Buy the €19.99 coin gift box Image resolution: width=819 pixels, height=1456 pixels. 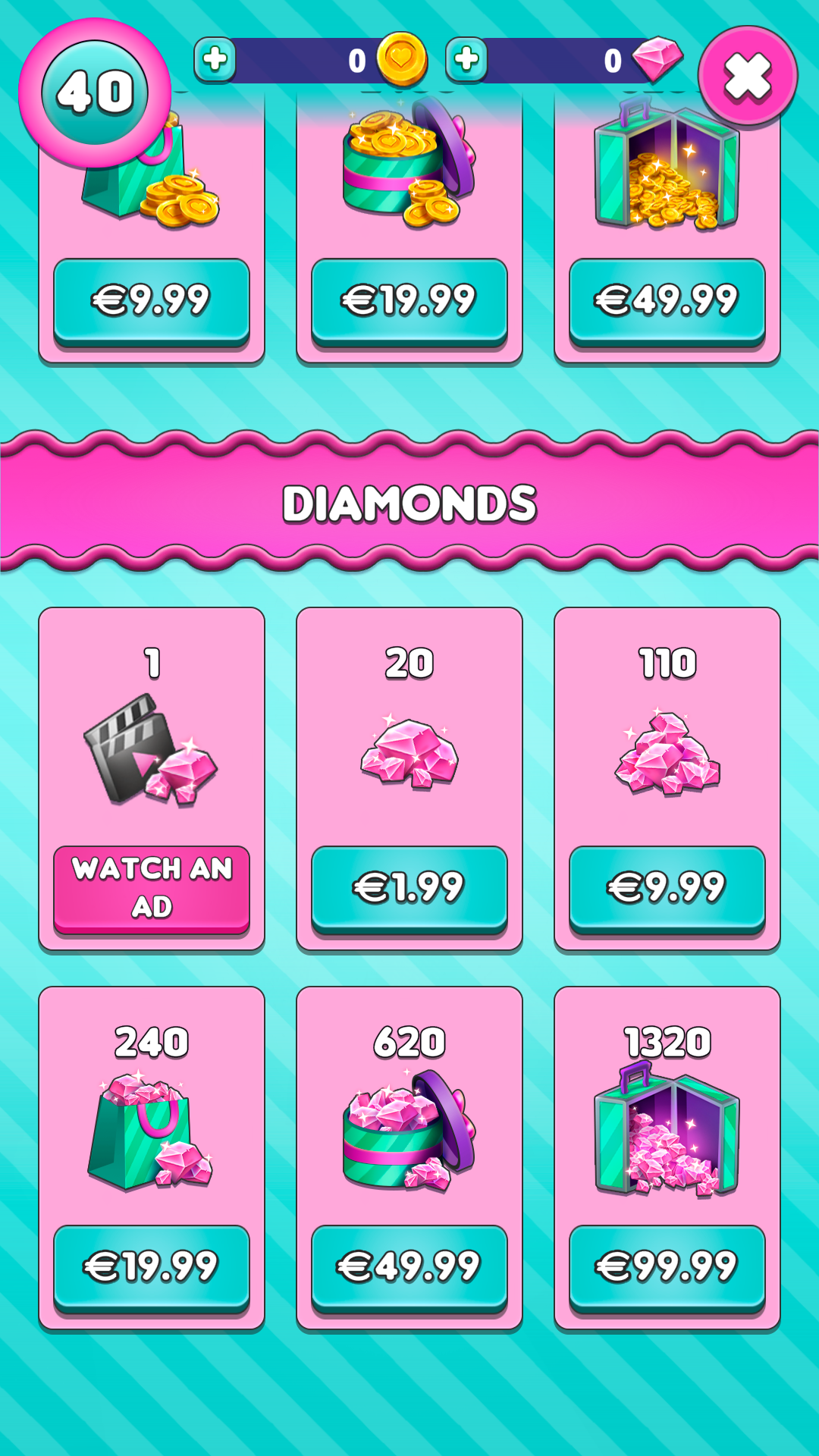click(x=409, y=300)
